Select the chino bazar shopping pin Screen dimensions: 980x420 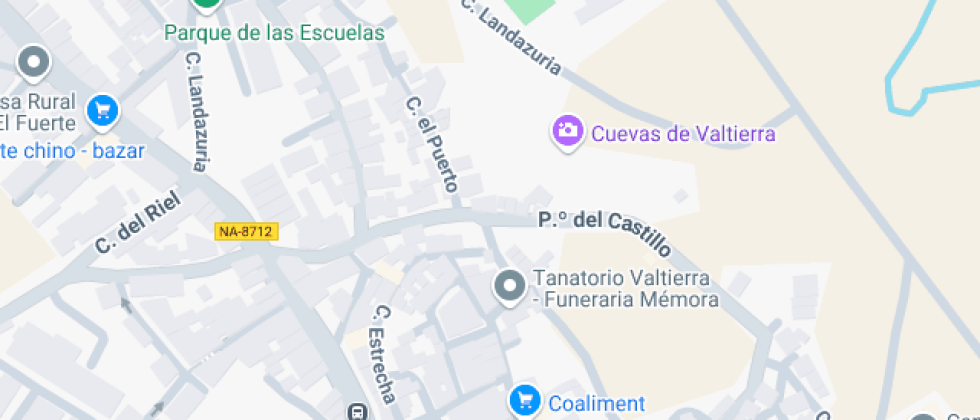tap(103, 112)
